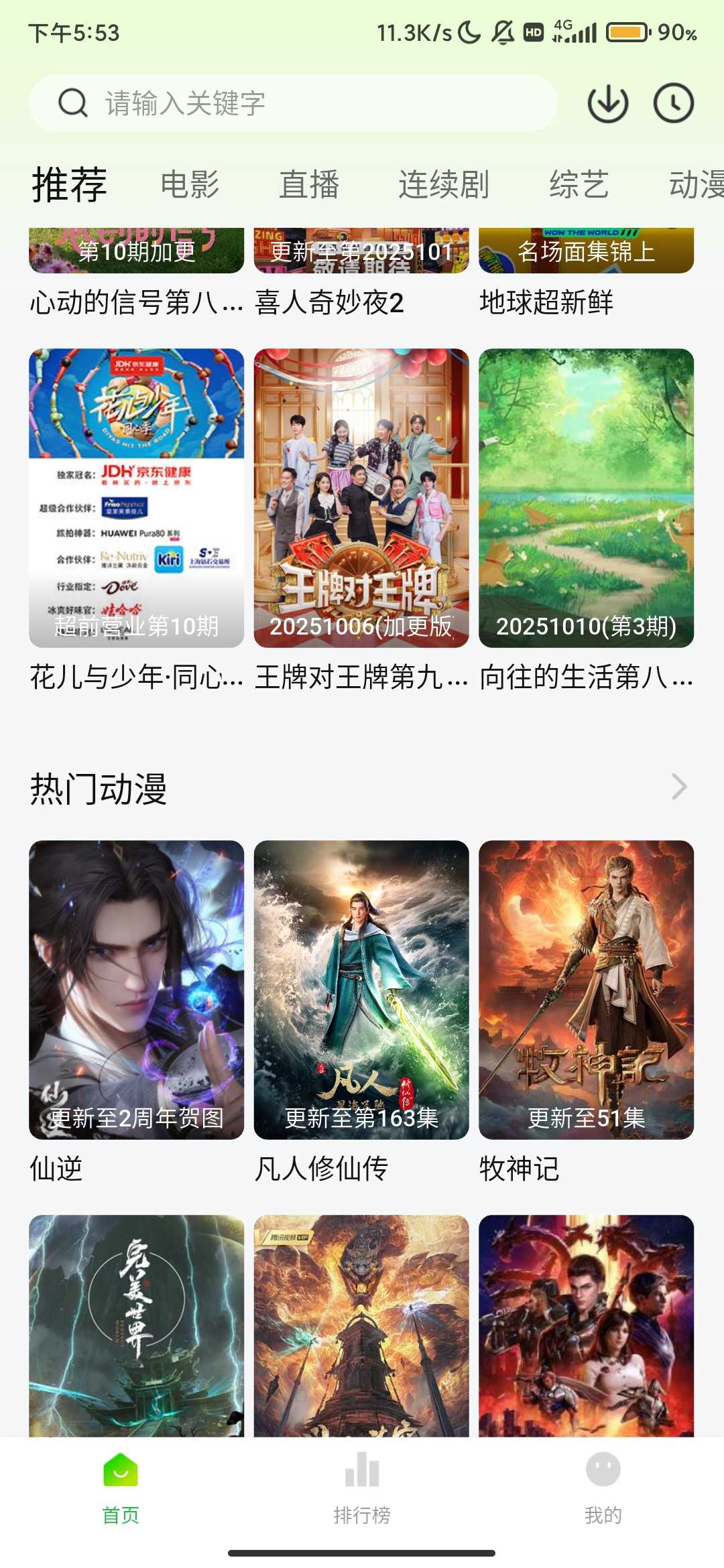Open the downloads icon
Image resolution: width=724 pixels, height=1568 pixels.
tap(607, 103)
